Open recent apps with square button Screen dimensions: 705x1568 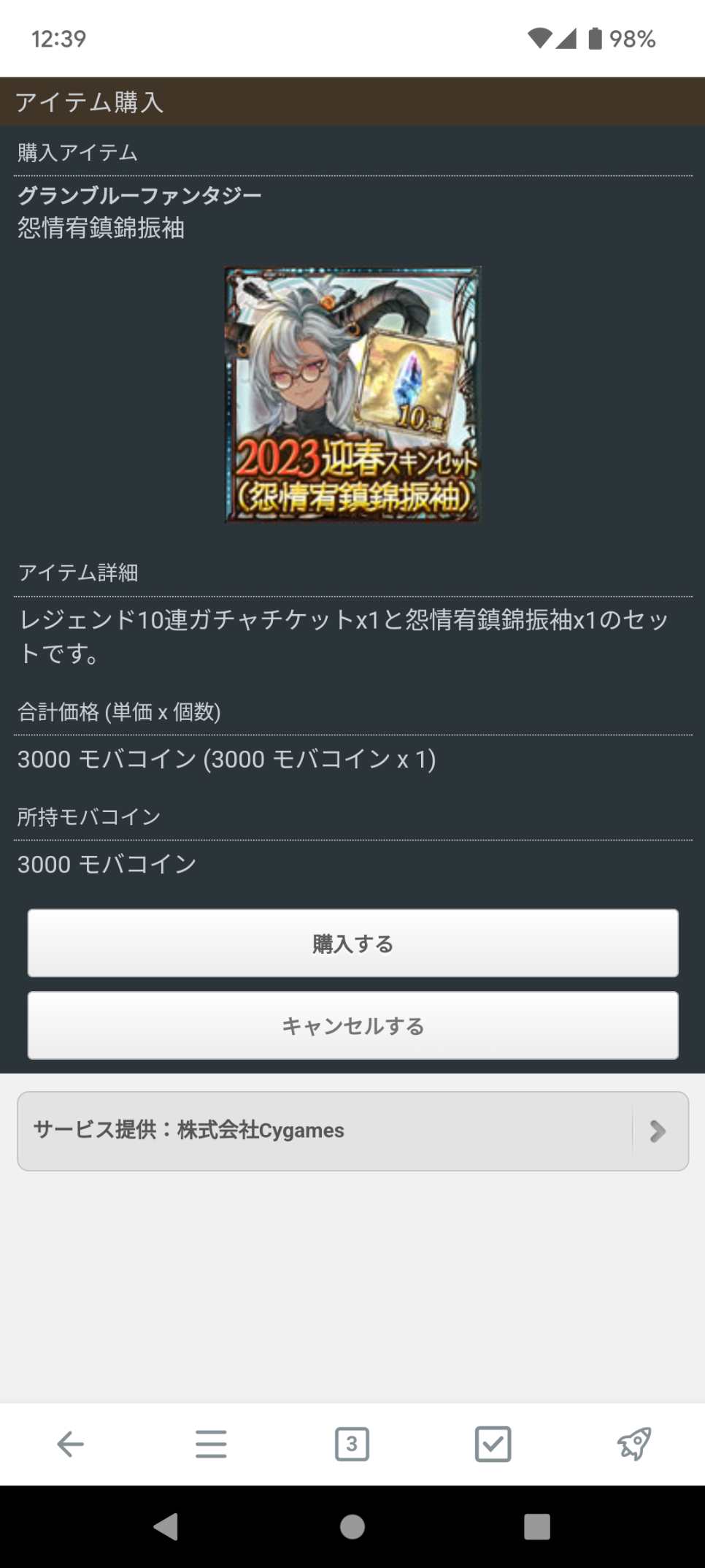click(x=536, y=1526)
